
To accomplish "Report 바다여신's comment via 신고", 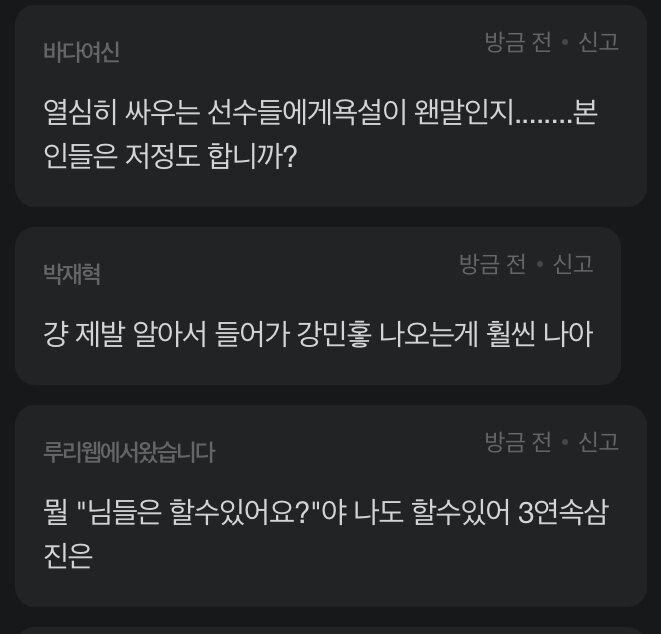I will pos(599,42).
